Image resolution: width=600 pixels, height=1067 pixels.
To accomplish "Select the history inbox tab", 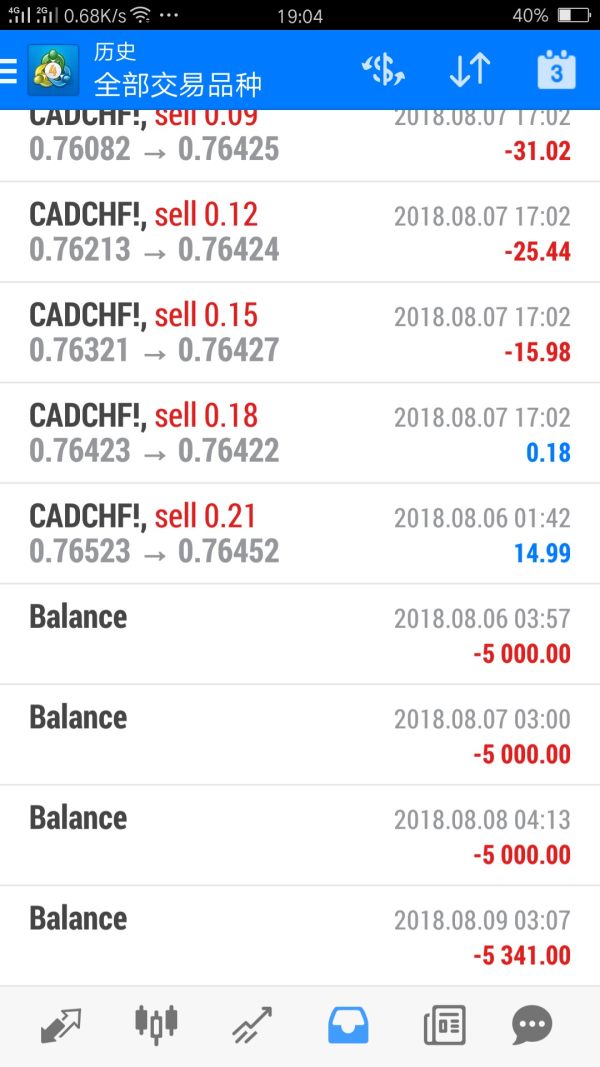I will pyautogui.click(x=348, y=1025).
